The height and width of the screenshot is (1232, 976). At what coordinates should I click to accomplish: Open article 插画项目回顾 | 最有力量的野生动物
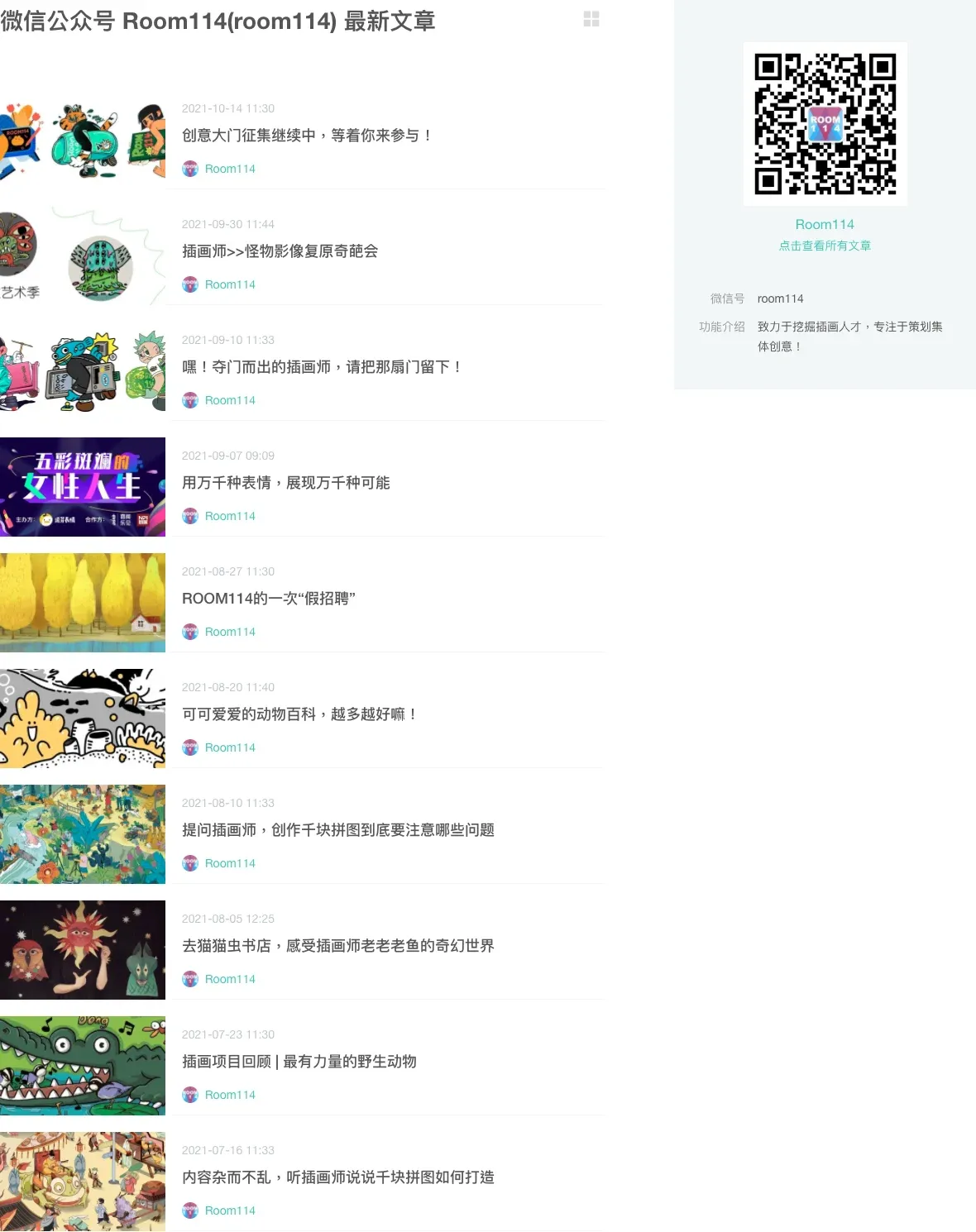click(x=299, y=1062)
